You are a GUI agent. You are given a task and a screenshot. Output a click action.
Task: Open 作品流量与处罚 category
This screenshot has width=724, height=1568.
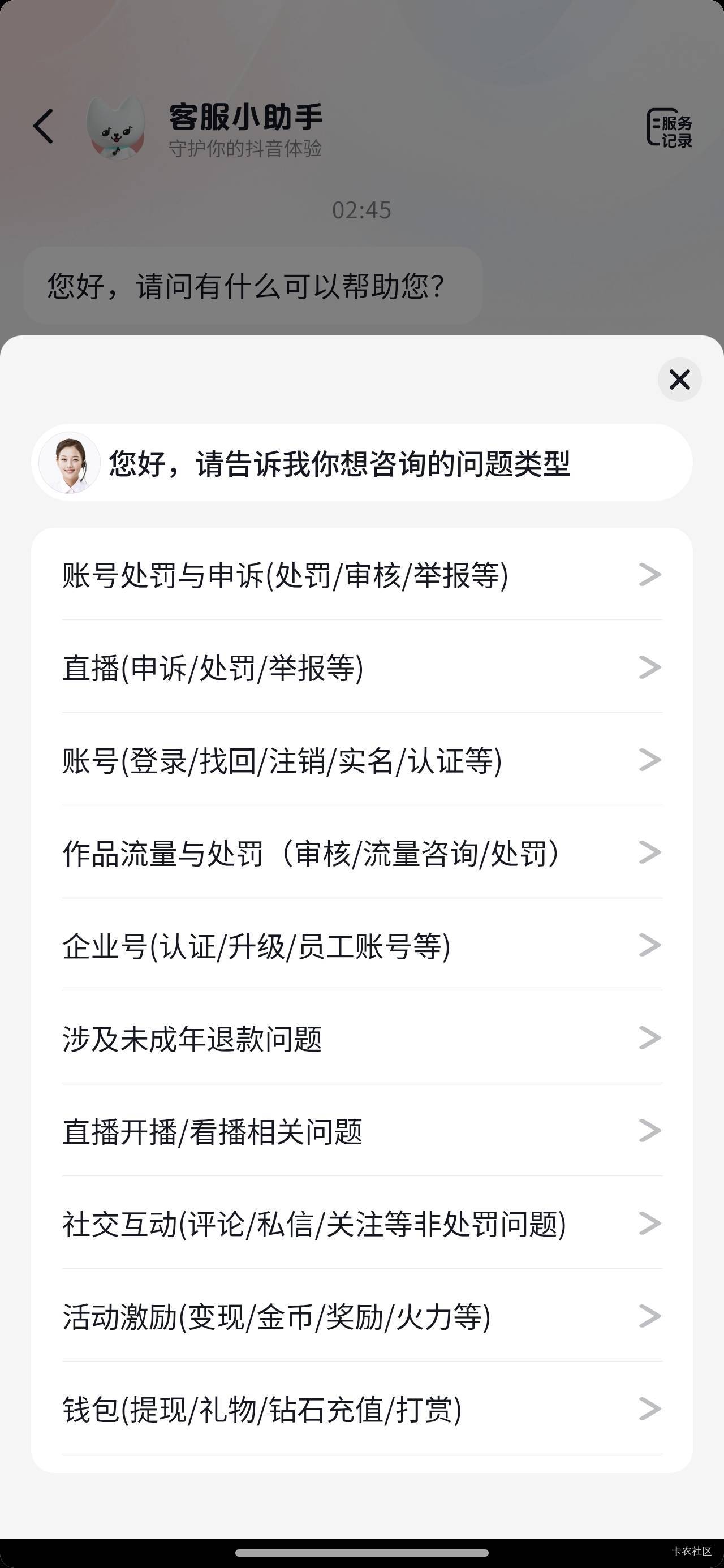[x=361, y=852]
